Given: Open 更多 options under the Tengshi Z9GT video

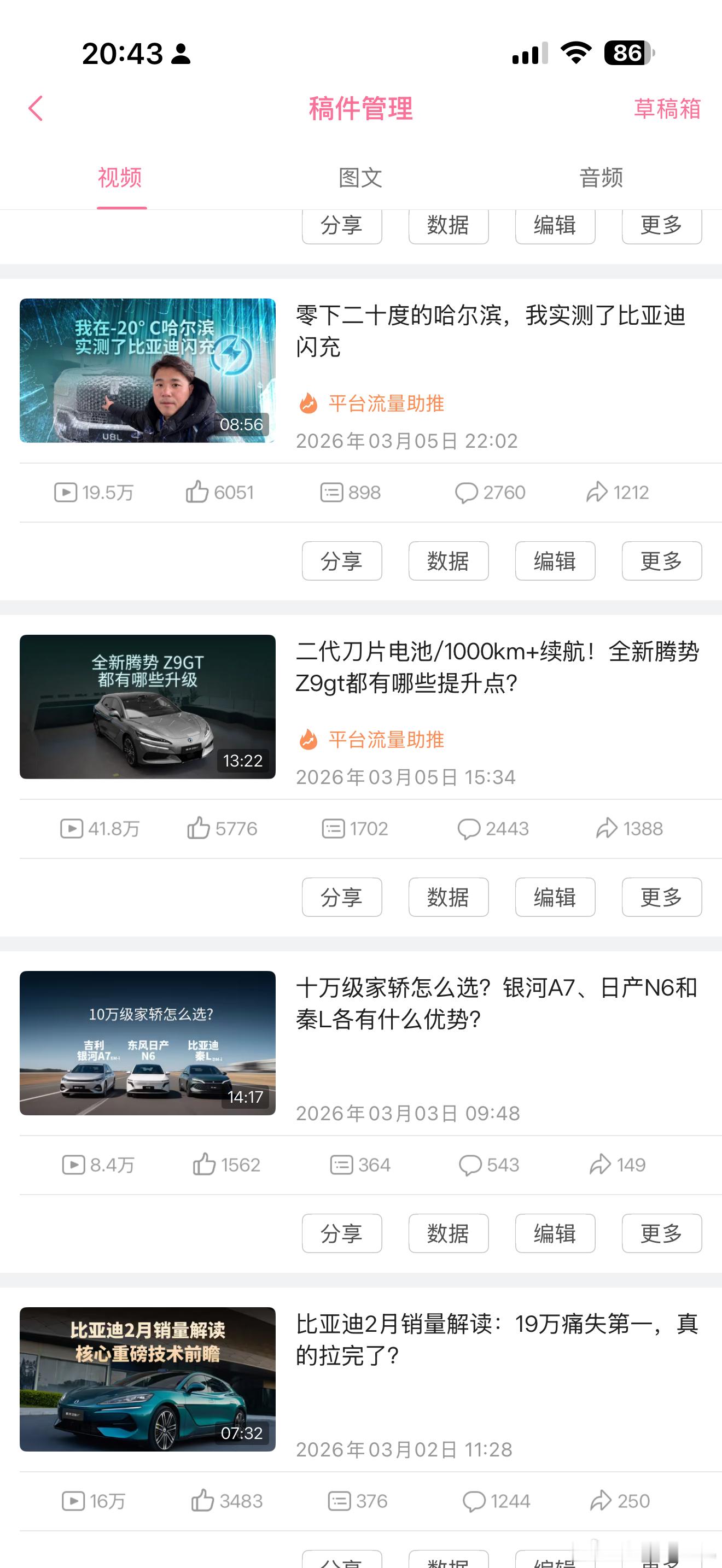Looking at the screenshot, I should click(661, 897).
